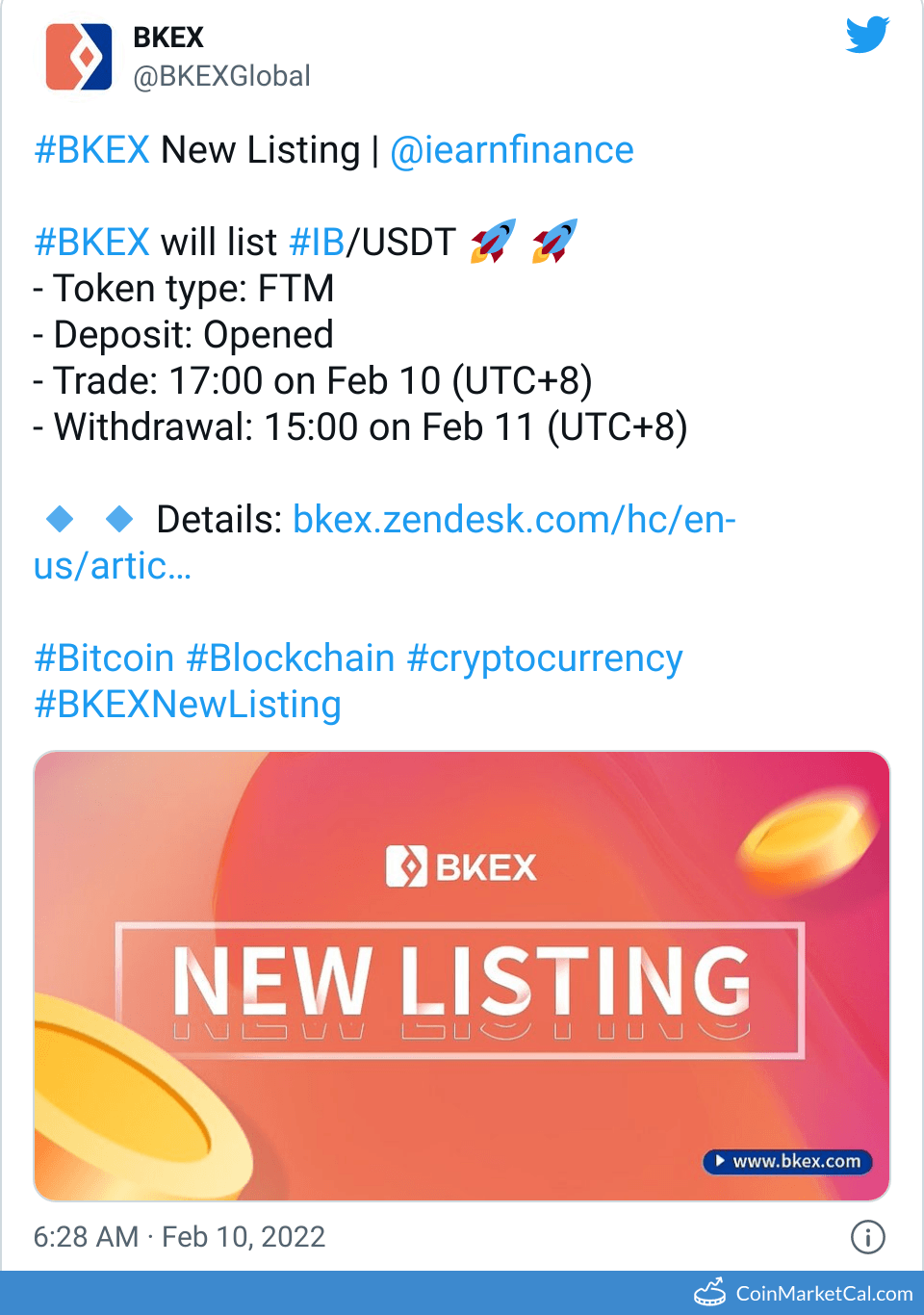This screenshot has height=1315, width=924.
Task: Tap the Twitter bird icon
Action: (867, 36)
